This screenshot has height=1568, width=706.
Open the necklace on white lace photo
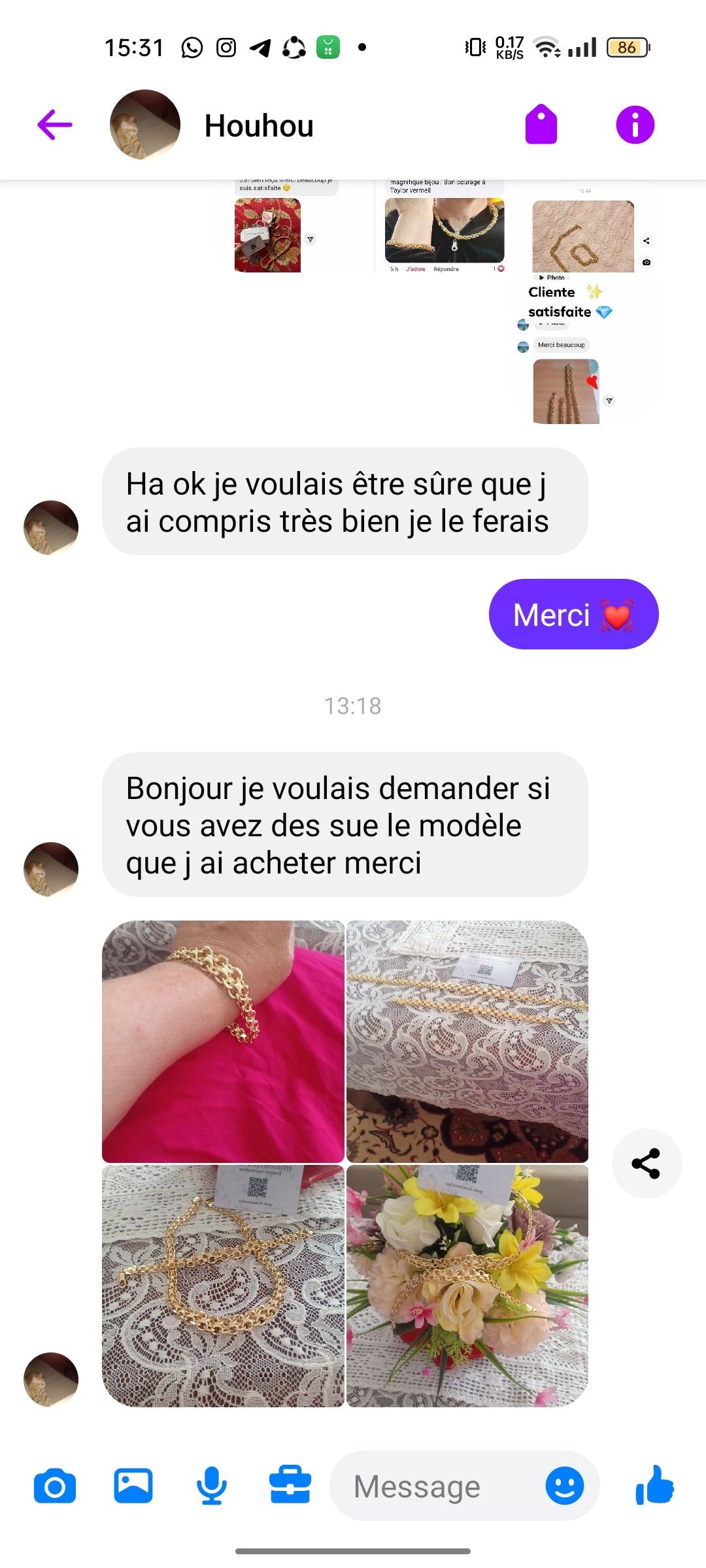tap(467, 1041)
